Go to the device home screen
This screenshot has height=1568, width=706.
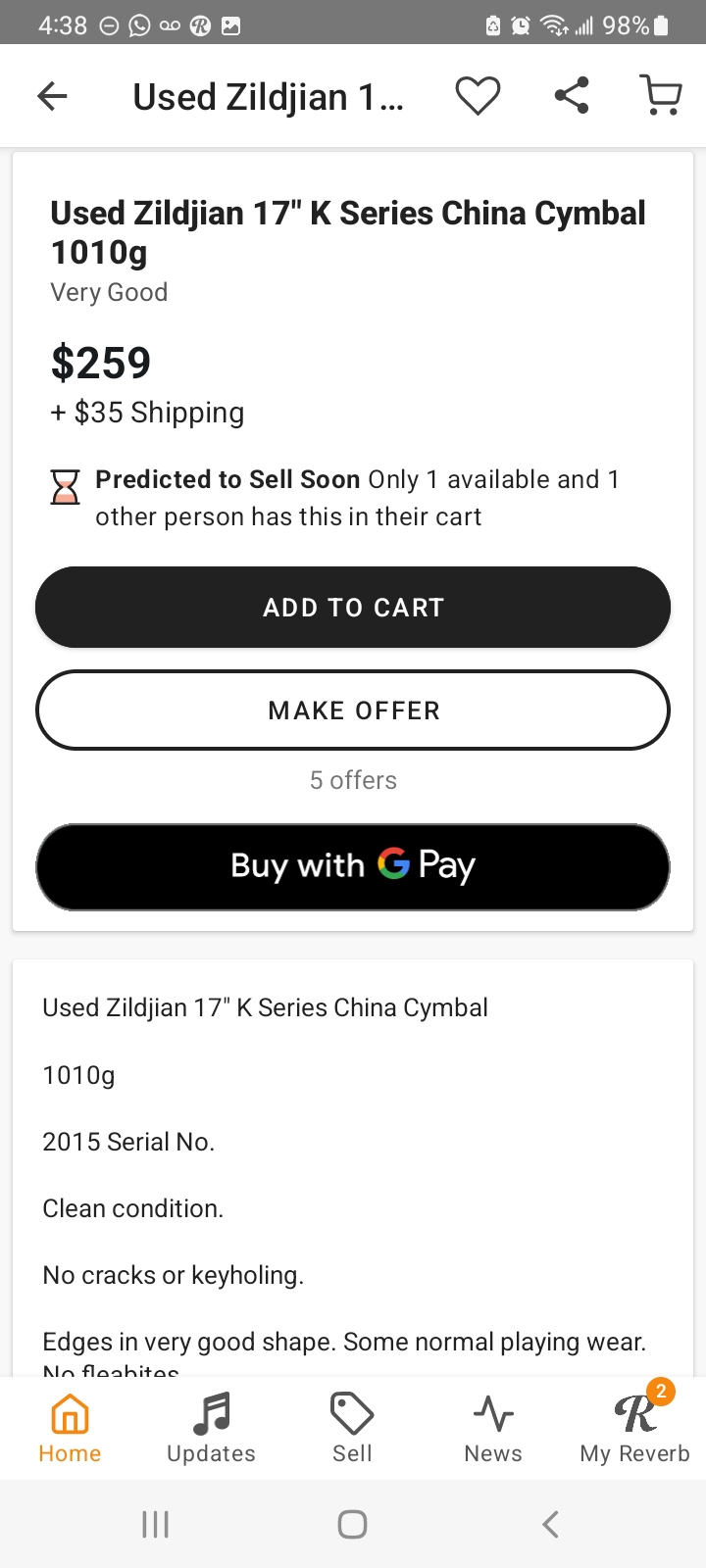352,1524
